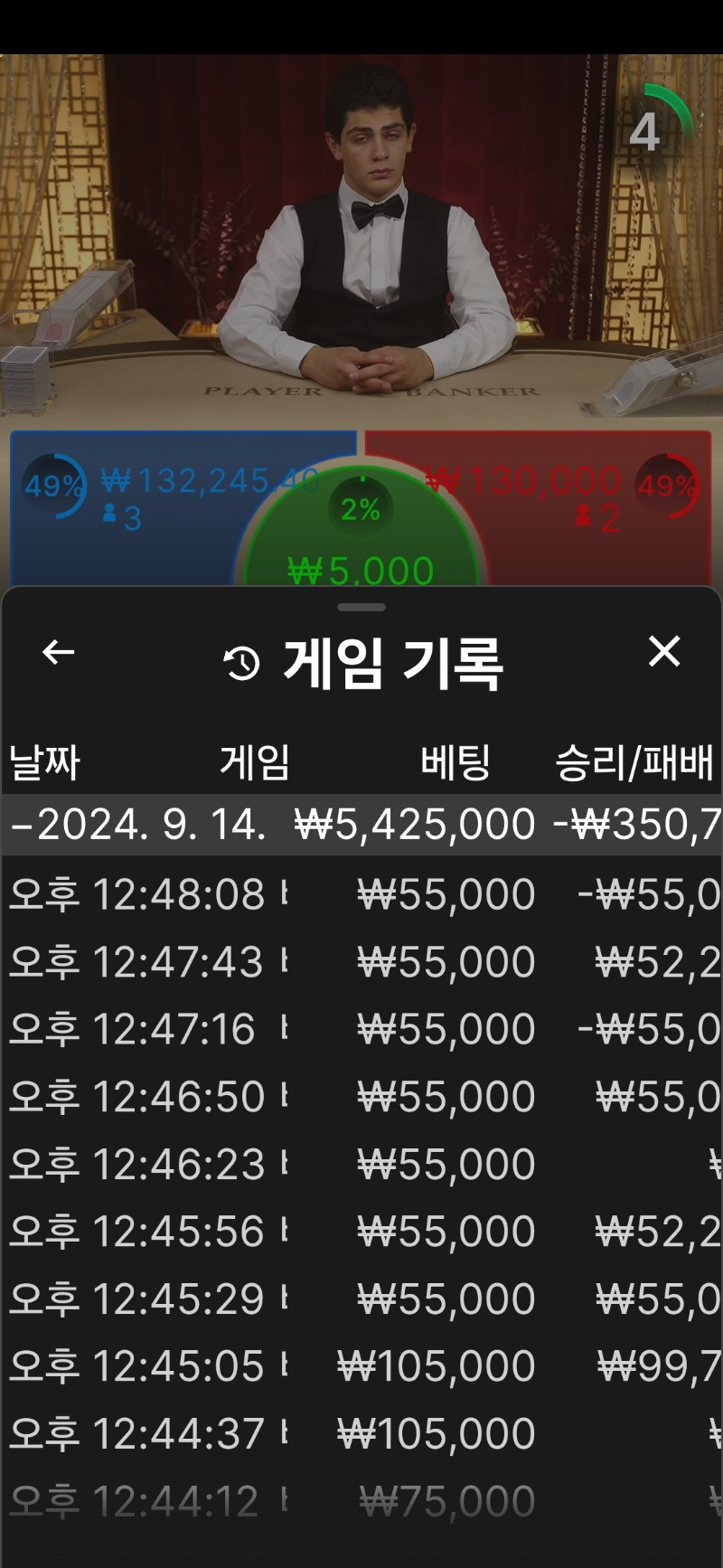Open the 오후 12:46:23 game record
The width and height of the screenshot is (723, 1568).
[x=361, y=1164]
